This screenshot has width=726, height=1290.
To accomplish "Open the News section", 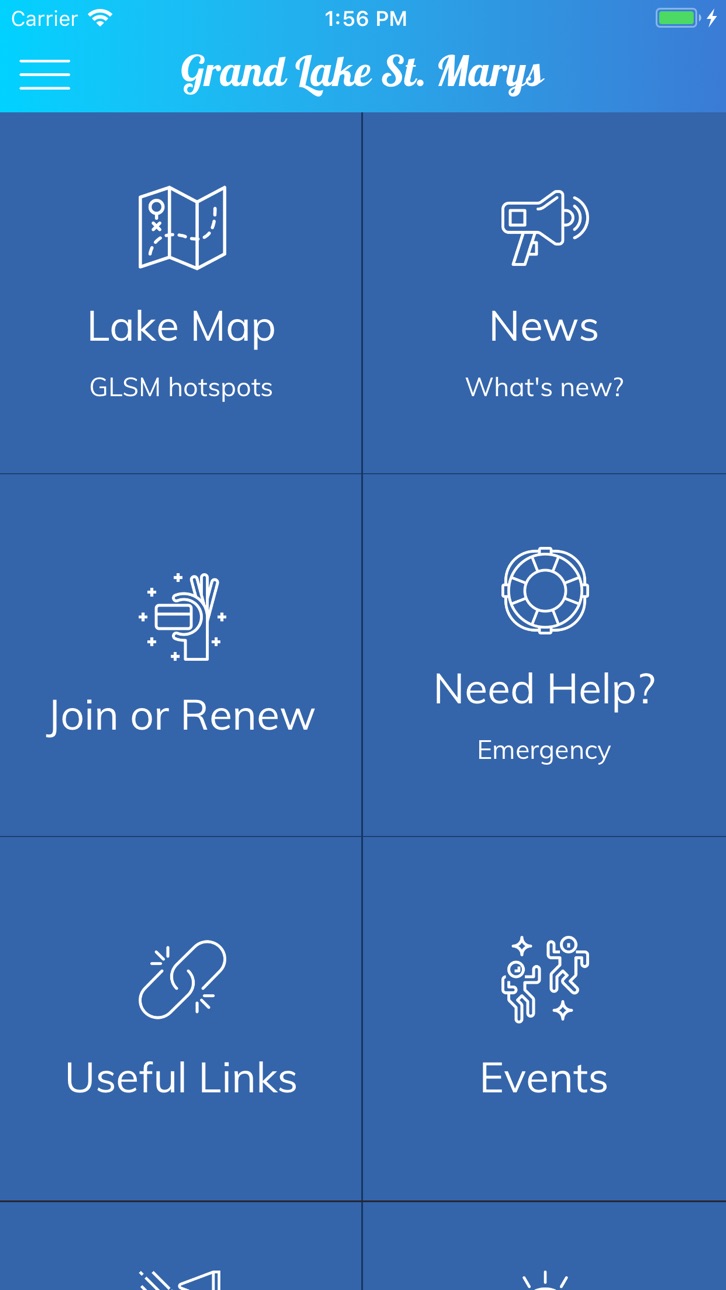I will tap(545, 293).
